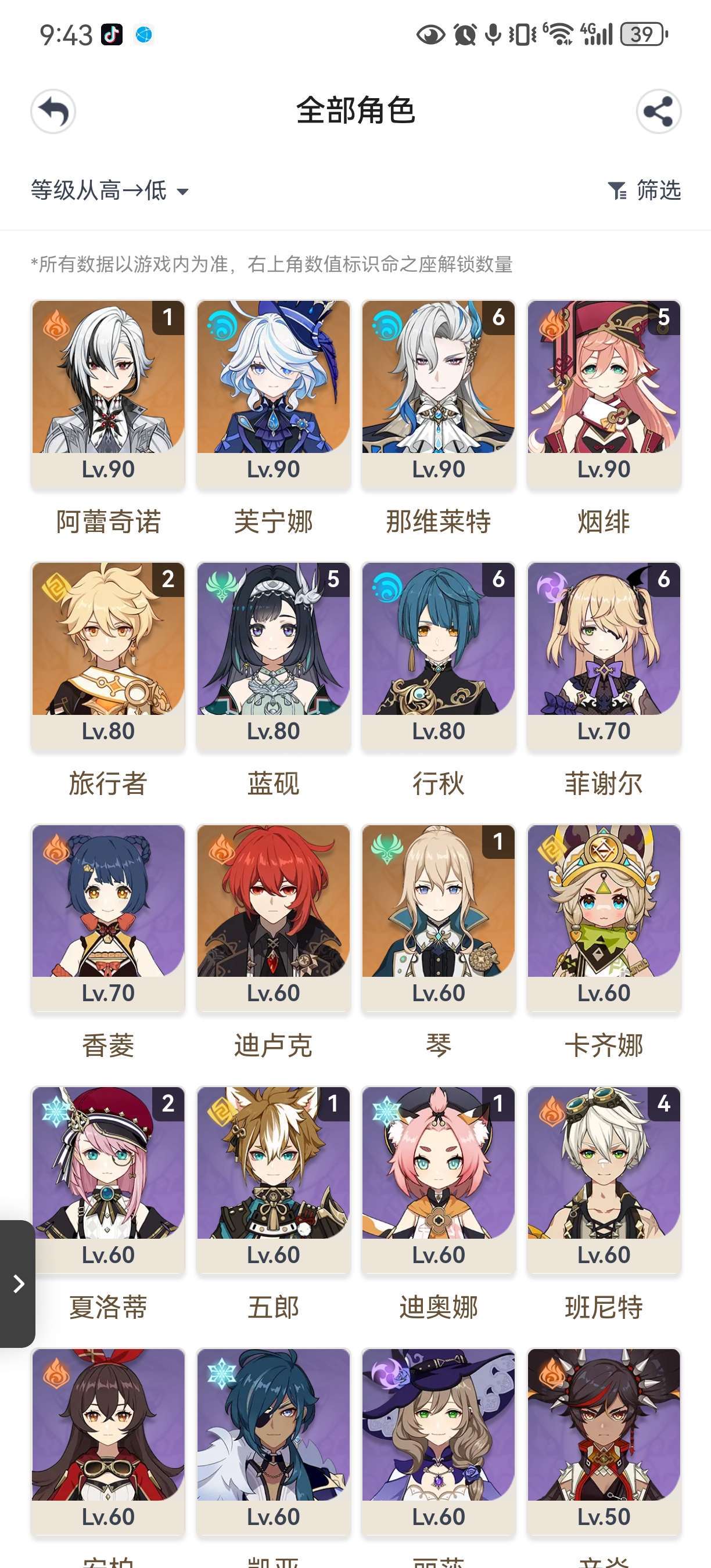Image resolution: width=711 pixels, height=1568 pixels.
Task: Open the 蓝砚 card
Action: coord(274,656)
